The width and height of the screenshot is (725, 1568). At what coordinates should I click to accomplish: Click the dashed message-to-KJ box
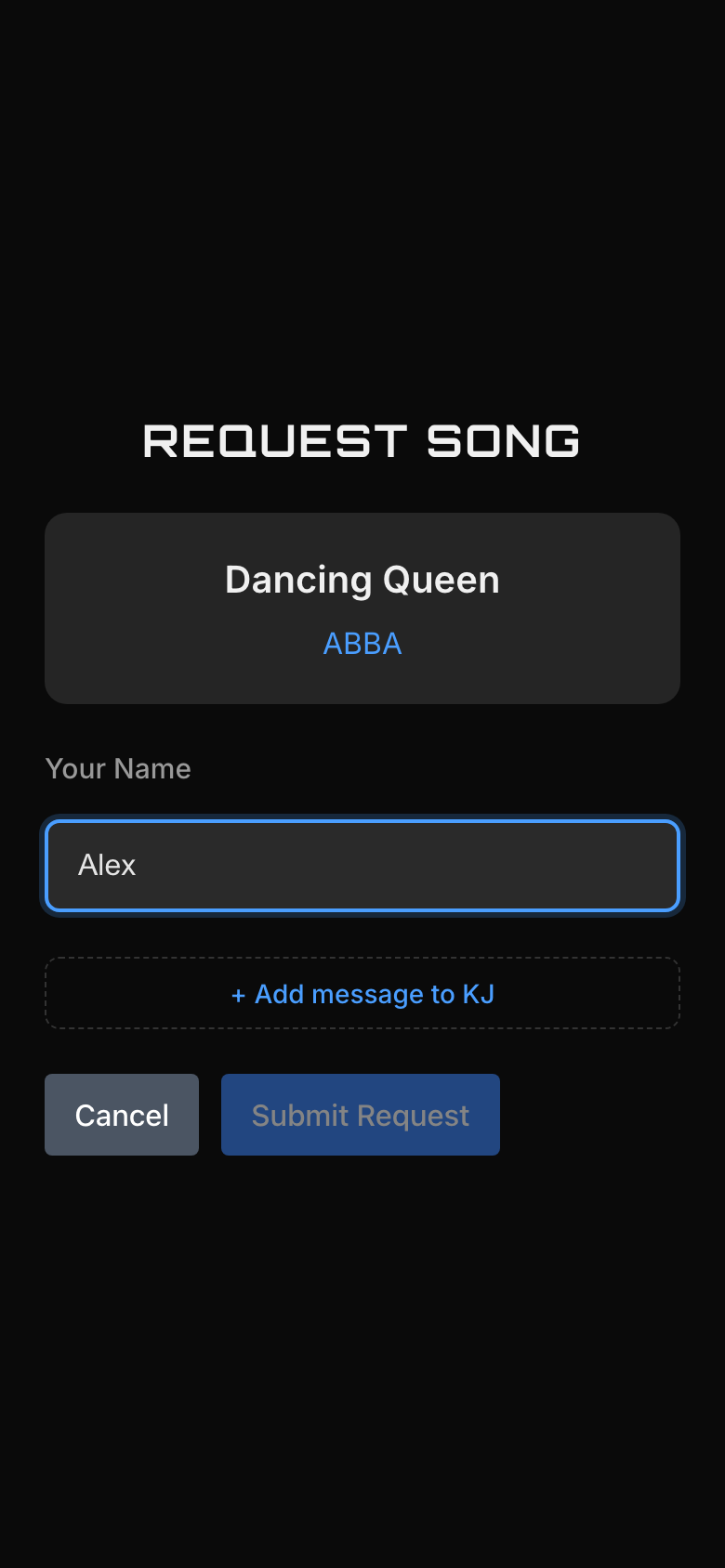pyautogui.click(x=362, y=992)
